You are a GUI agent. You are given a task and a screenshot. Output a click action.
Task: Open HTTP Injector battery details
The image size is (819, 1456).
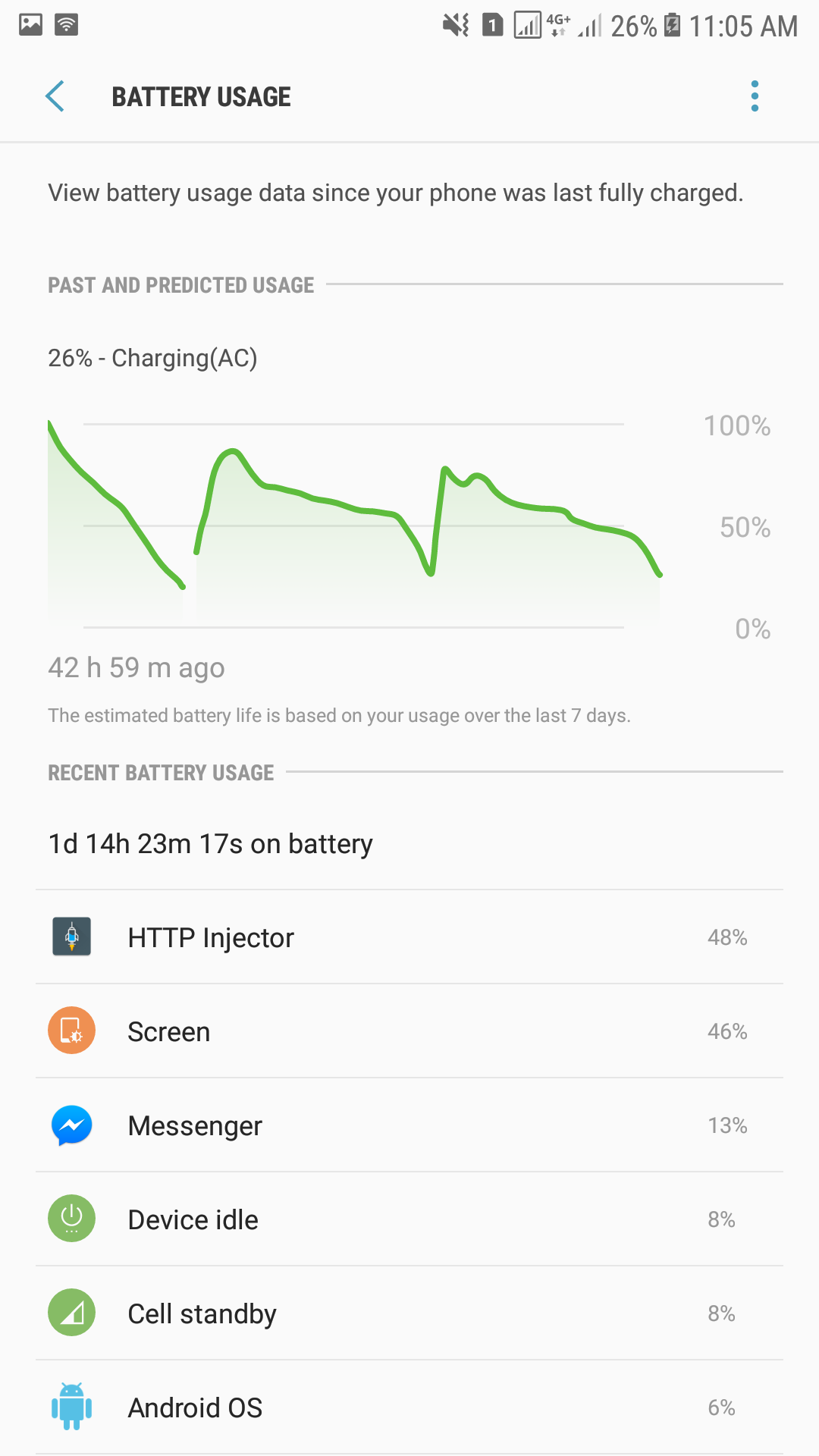409,937
